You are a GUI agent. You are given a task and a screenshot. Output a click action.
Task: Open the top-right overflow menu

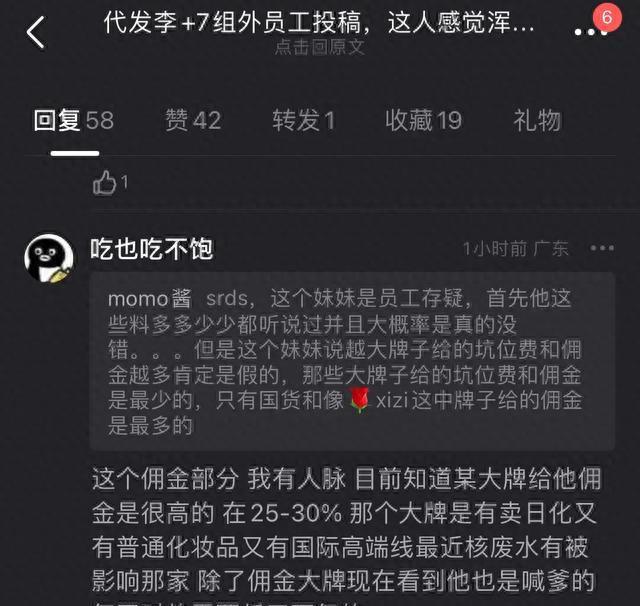590,32
